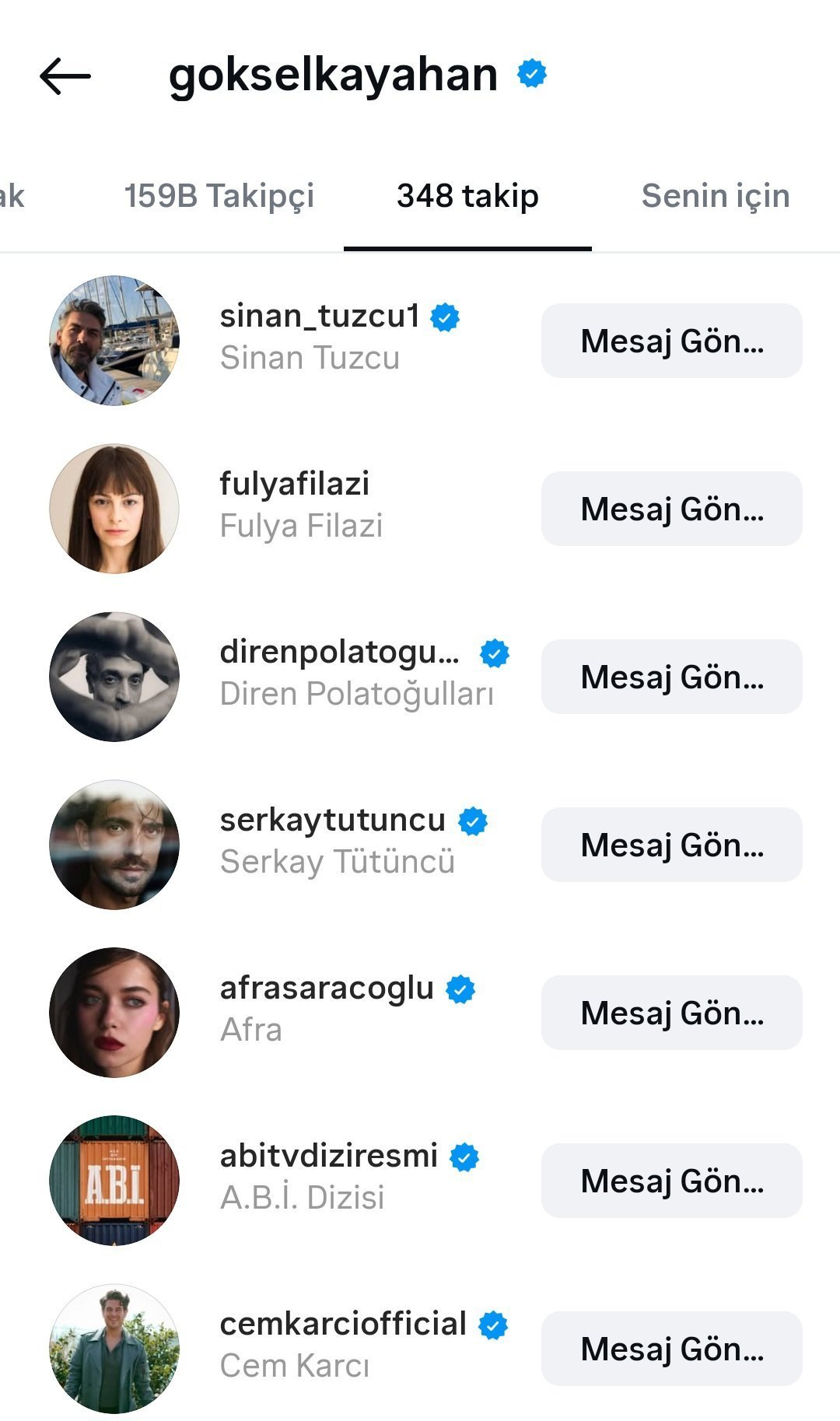This screenshot has width=840, height=1421.
Task: Message cemkarciofficial with Mesaj Gönder
Action: pyautogui.click(x=671, y=1349)
